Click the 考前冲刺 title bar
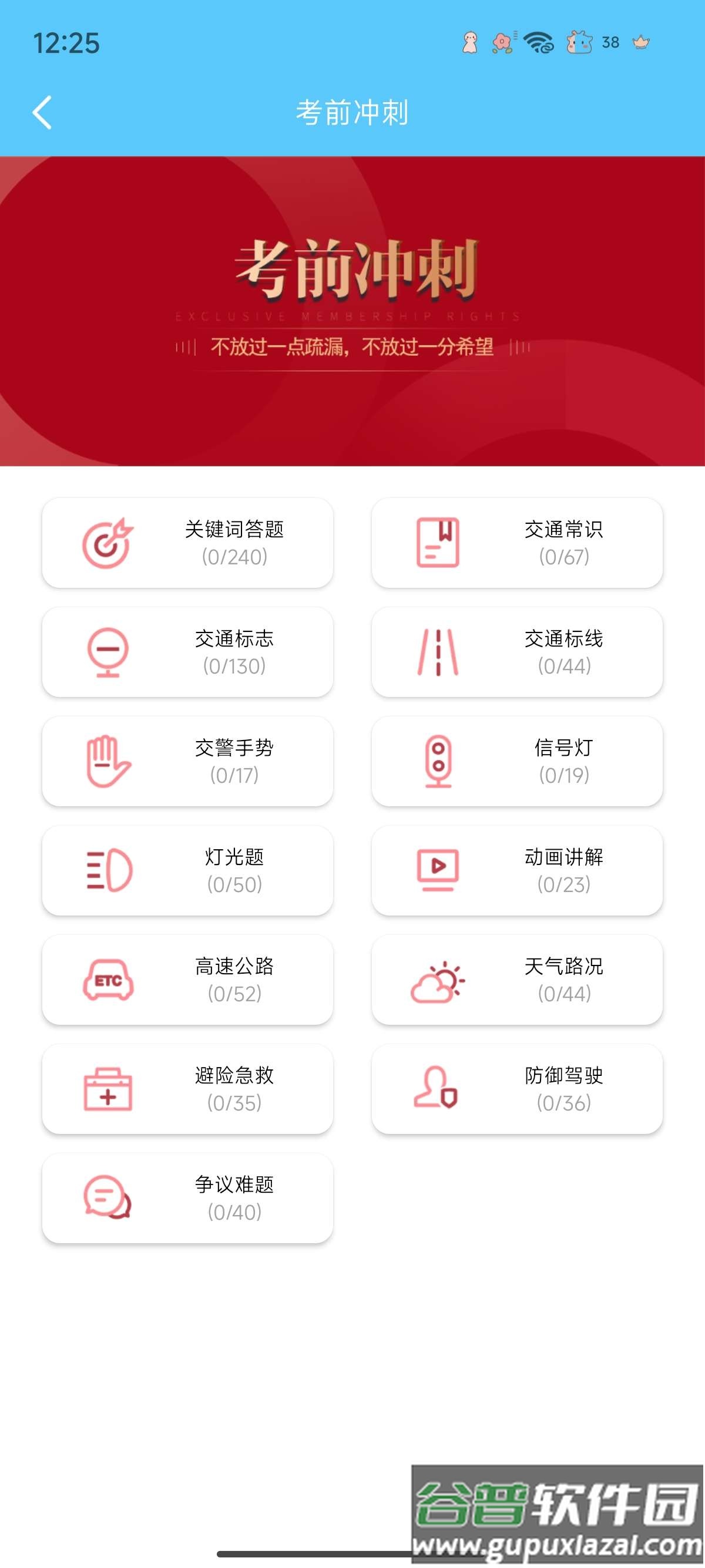 click(352, 112)
